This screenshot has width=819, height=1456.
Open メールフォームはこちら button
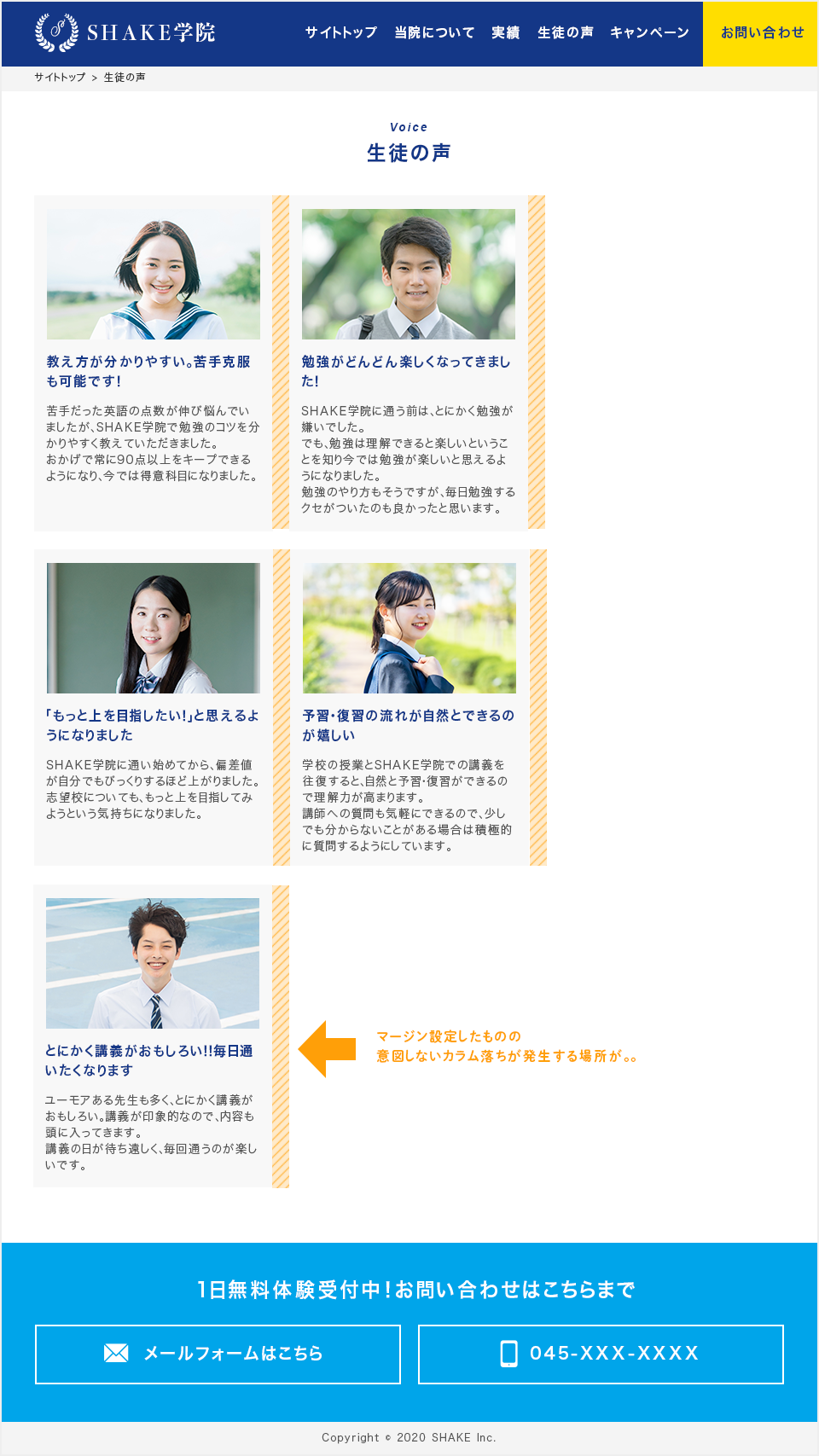point(218,1354)
